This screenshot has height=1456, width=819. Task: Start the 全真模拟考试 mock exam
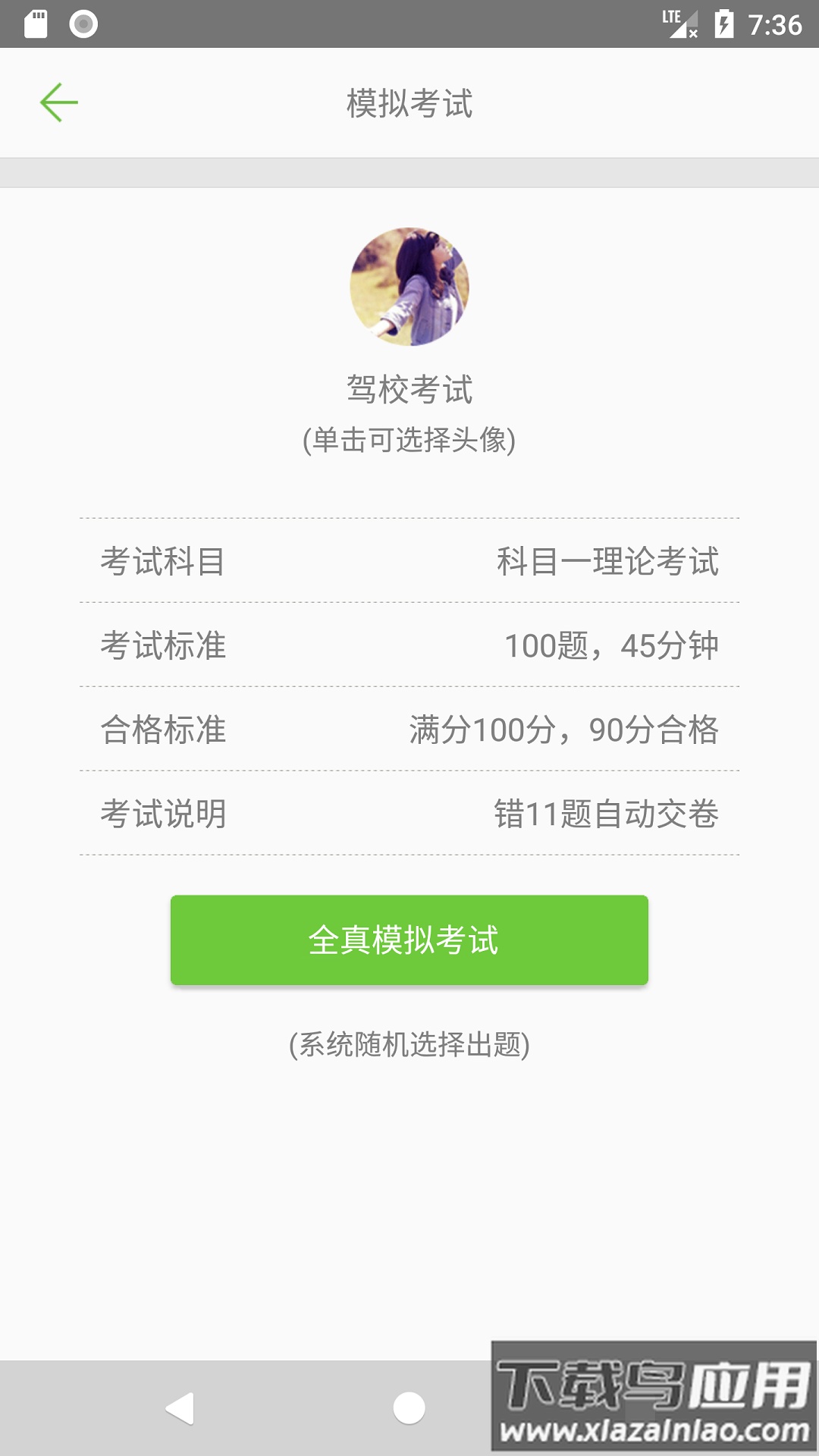pos(409,940)
